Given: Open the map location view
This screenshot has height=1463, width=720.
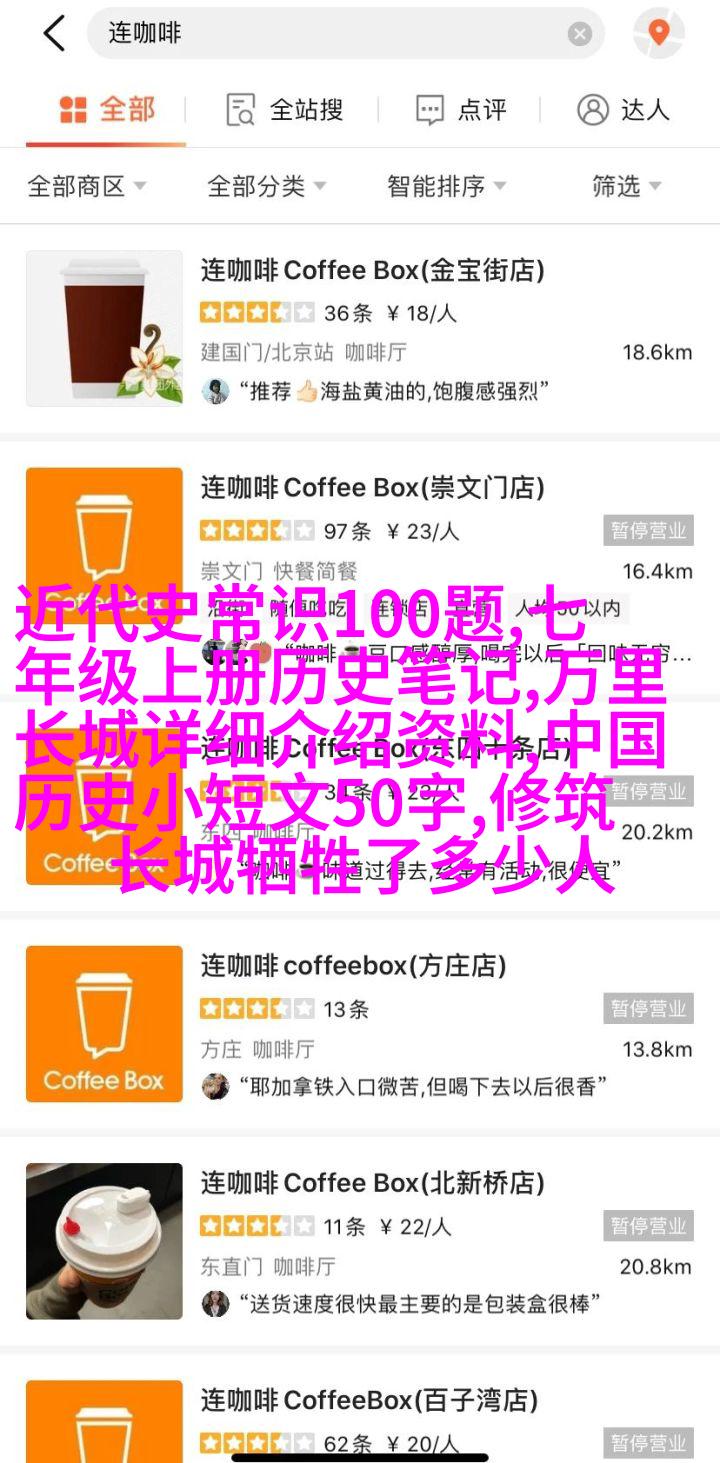Looking at the screenshot, I should 658,34.
